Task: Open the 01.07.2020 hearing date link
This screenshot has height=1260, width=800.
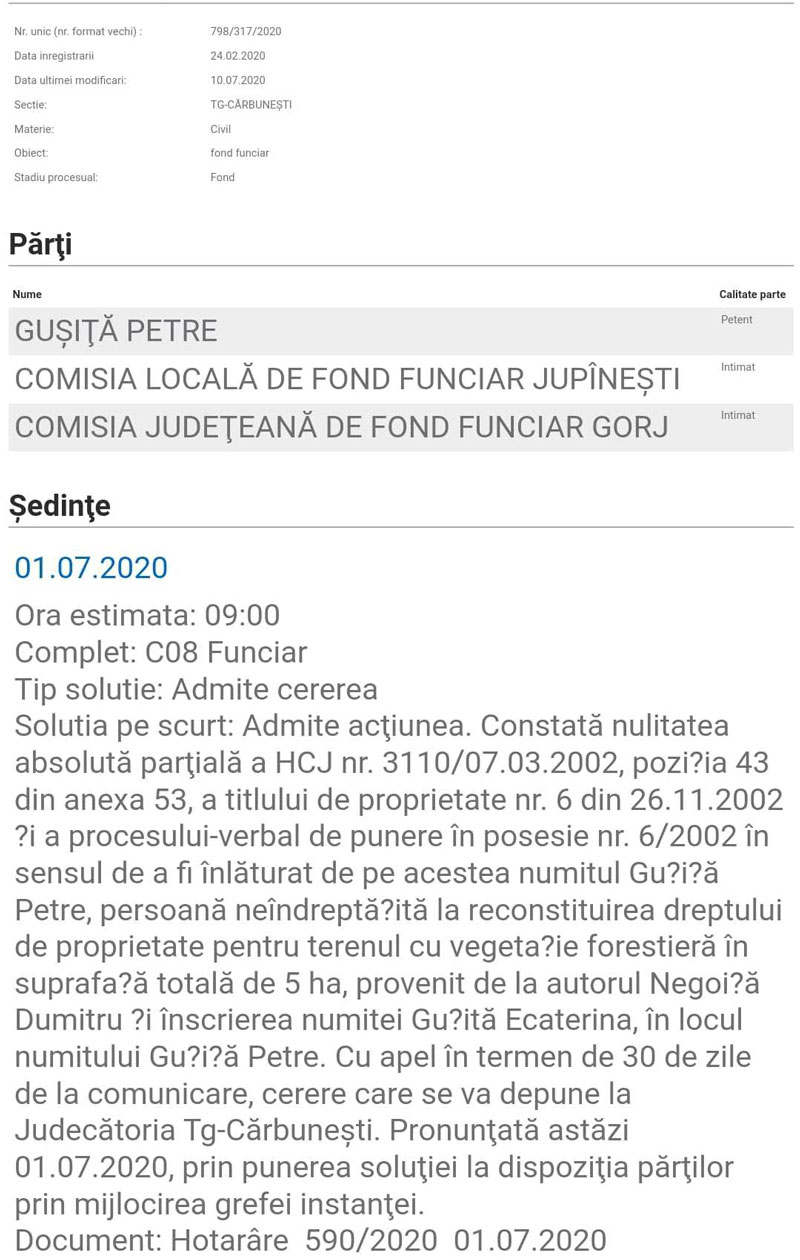Action: pos(91,568)
